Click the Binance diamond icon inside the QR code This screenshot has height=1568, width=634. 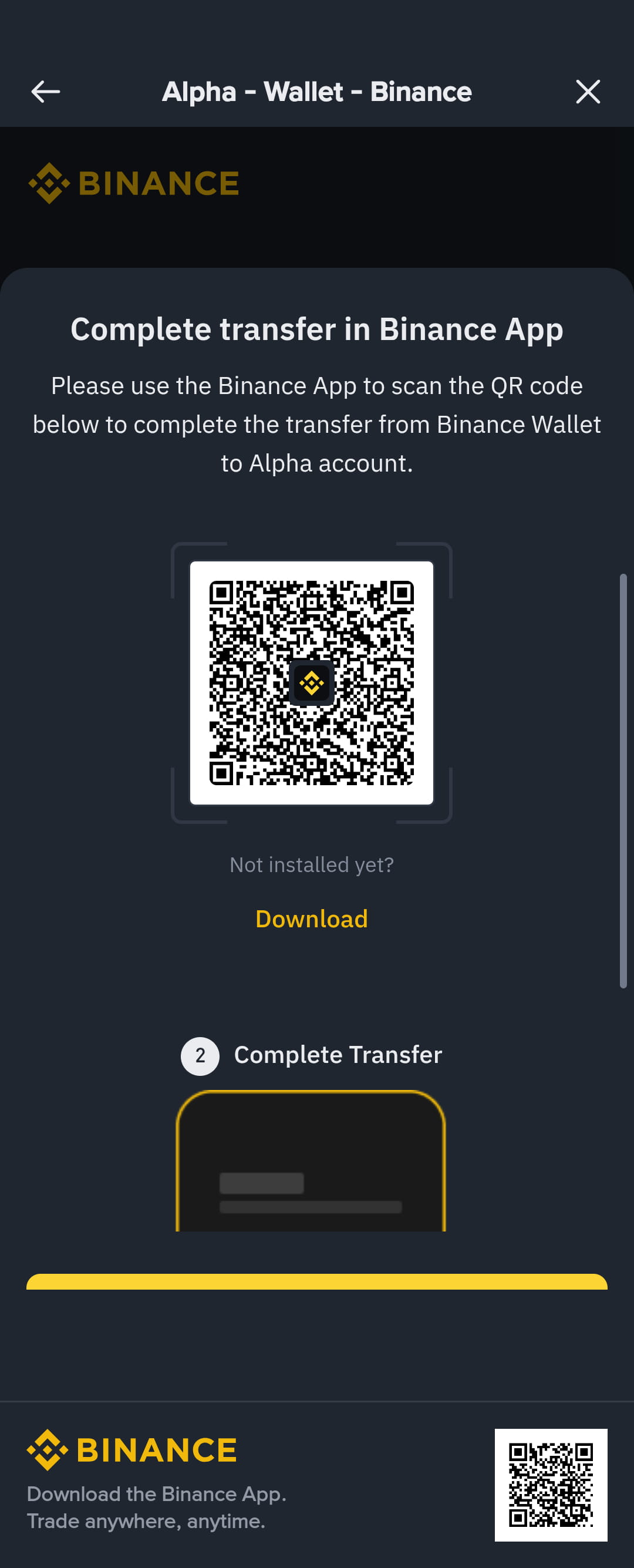tap(311, 683)
